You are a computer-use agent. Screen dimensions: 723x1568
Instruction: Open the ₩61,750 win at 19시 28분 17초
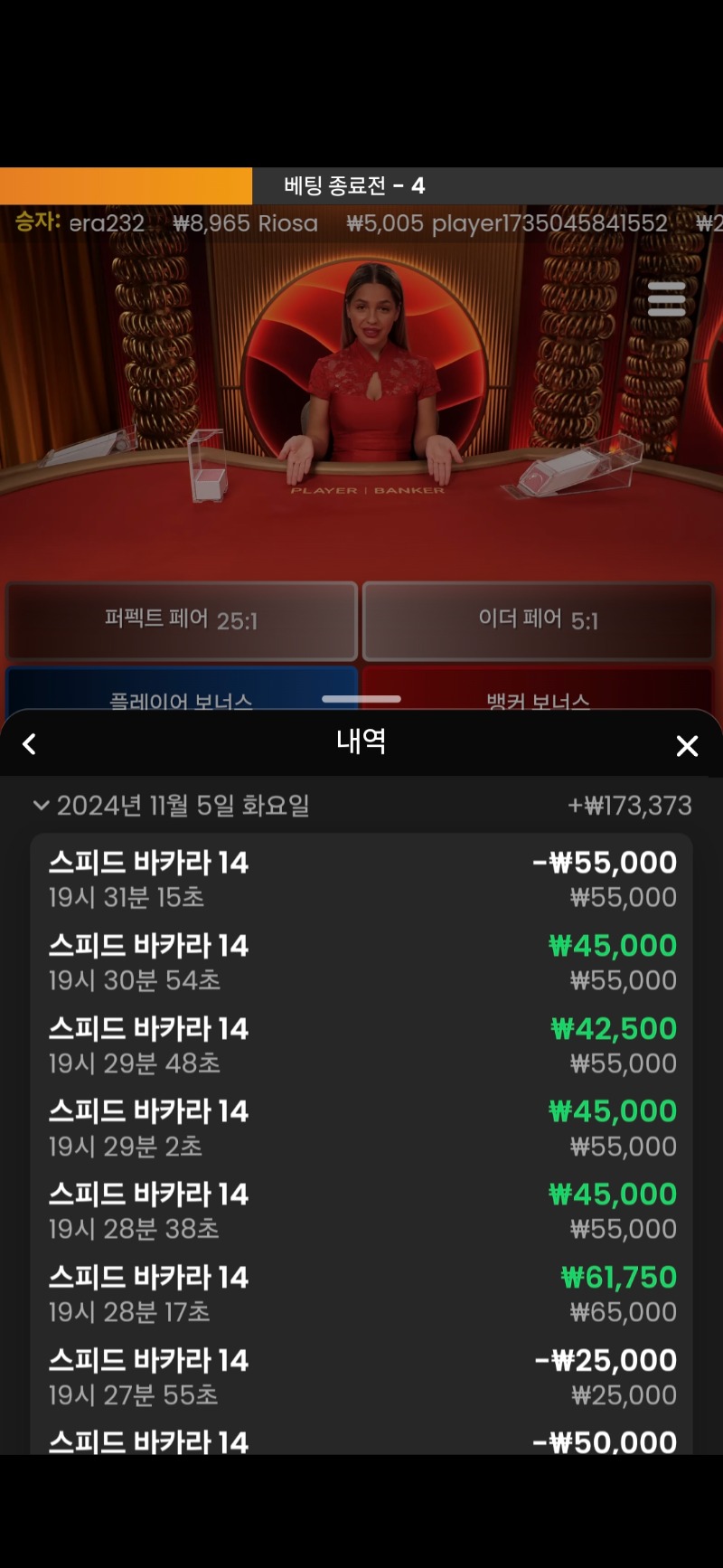(361, 1294)
